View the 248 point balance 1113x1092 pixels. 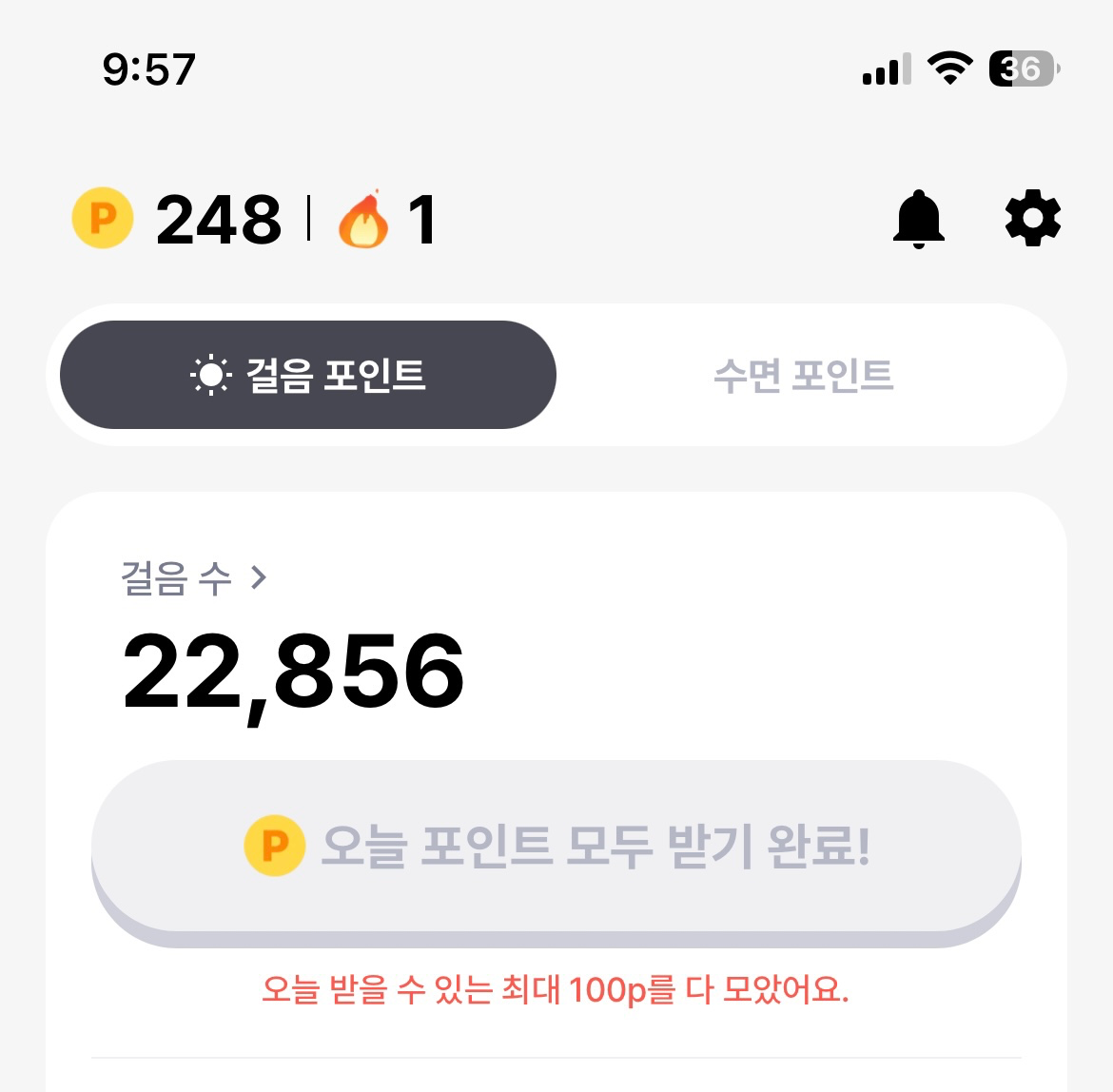coord(179,220)
